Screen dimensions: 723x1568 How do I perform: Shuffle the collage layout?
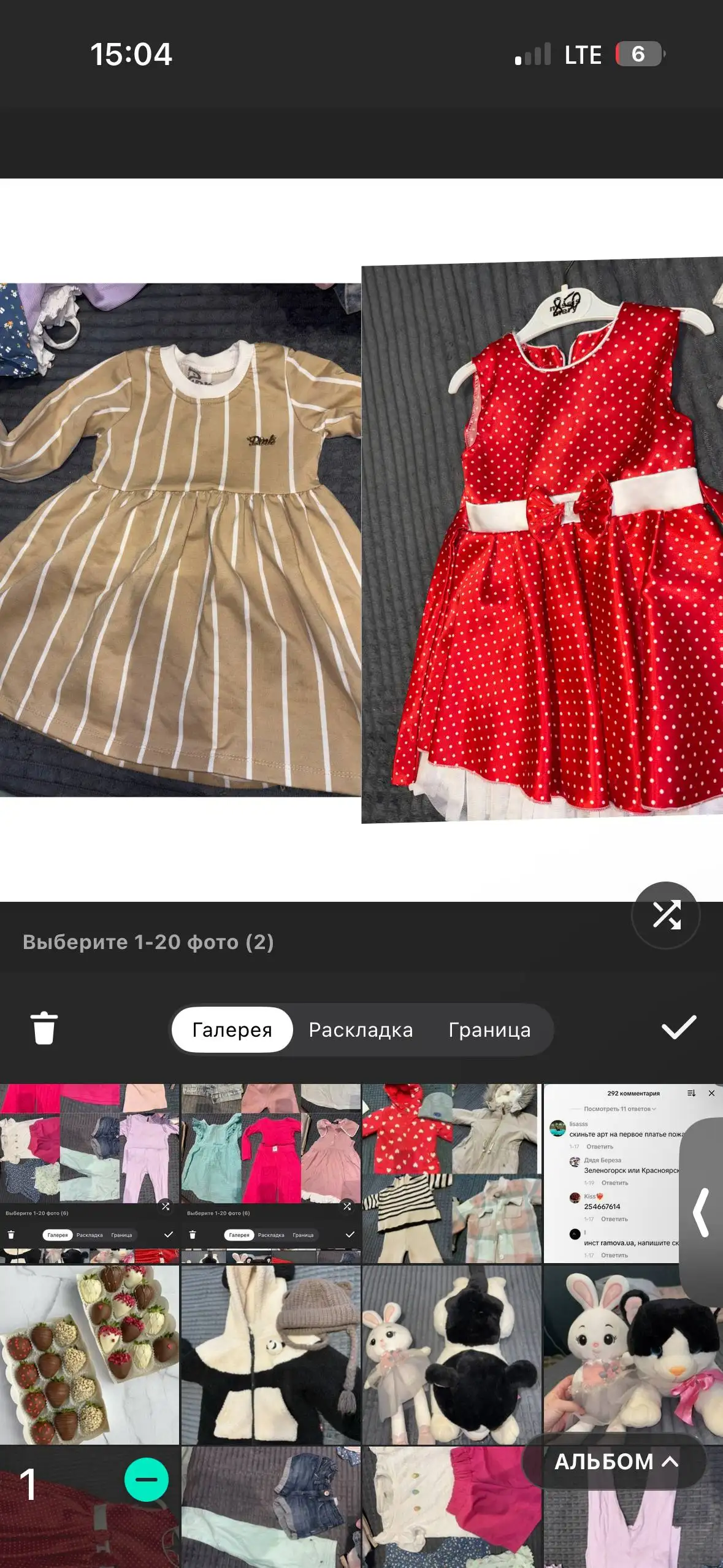coord(665,915)
